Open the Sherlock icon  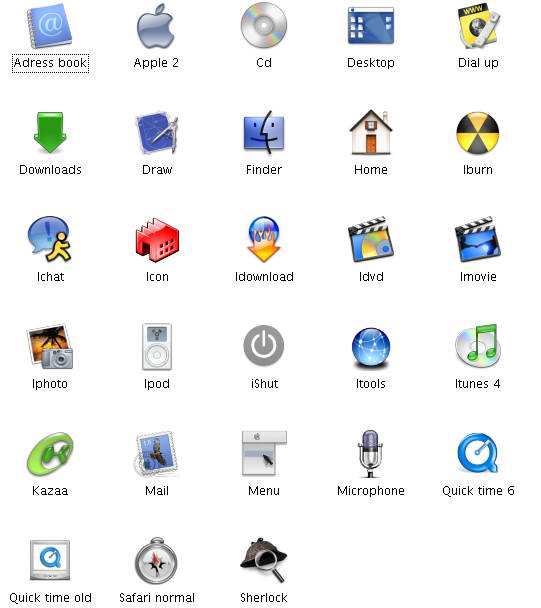[x=264, y=560]
